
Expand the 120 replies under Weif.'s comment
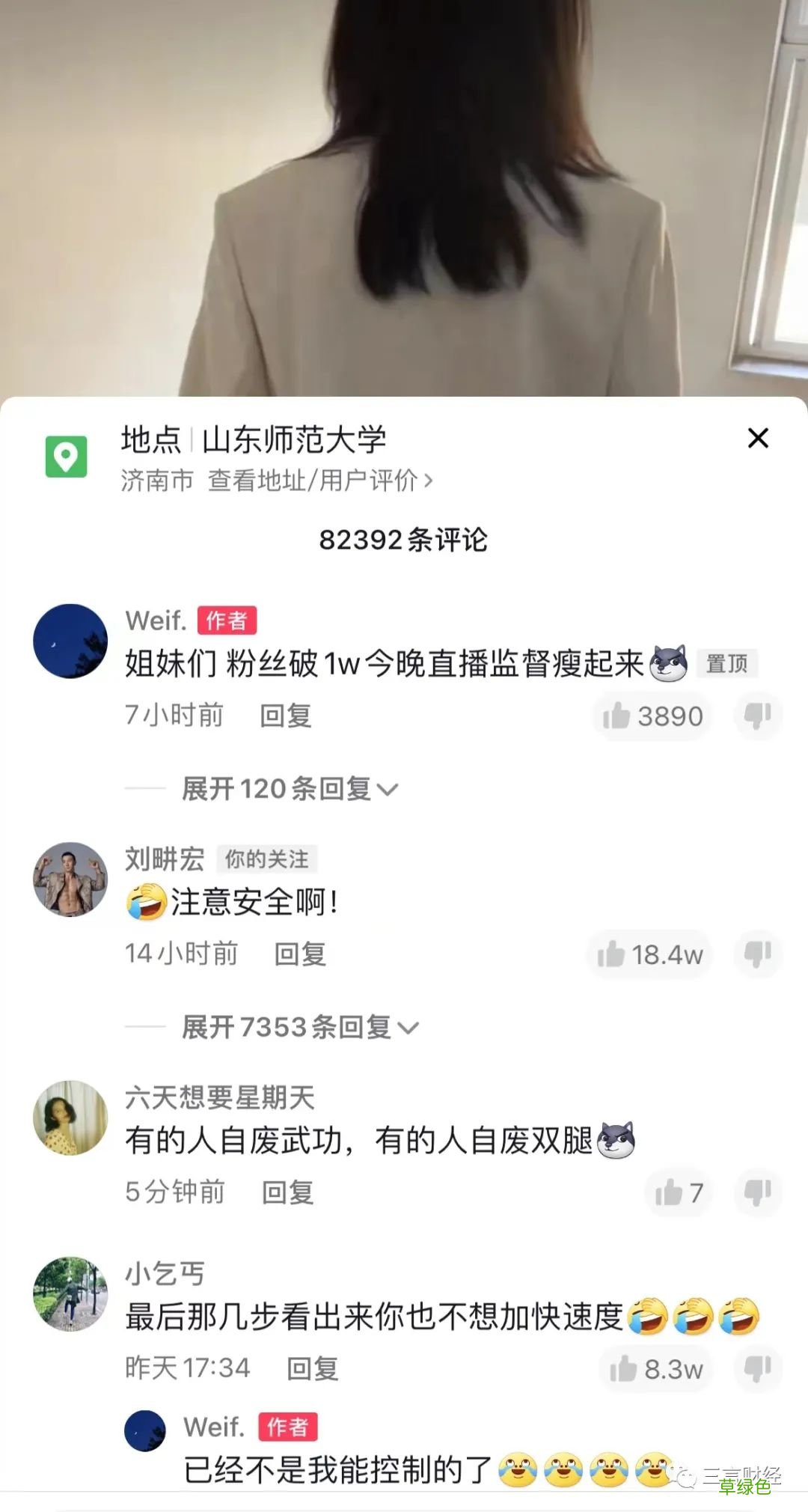pyautogui.click(x=285, y=789)
